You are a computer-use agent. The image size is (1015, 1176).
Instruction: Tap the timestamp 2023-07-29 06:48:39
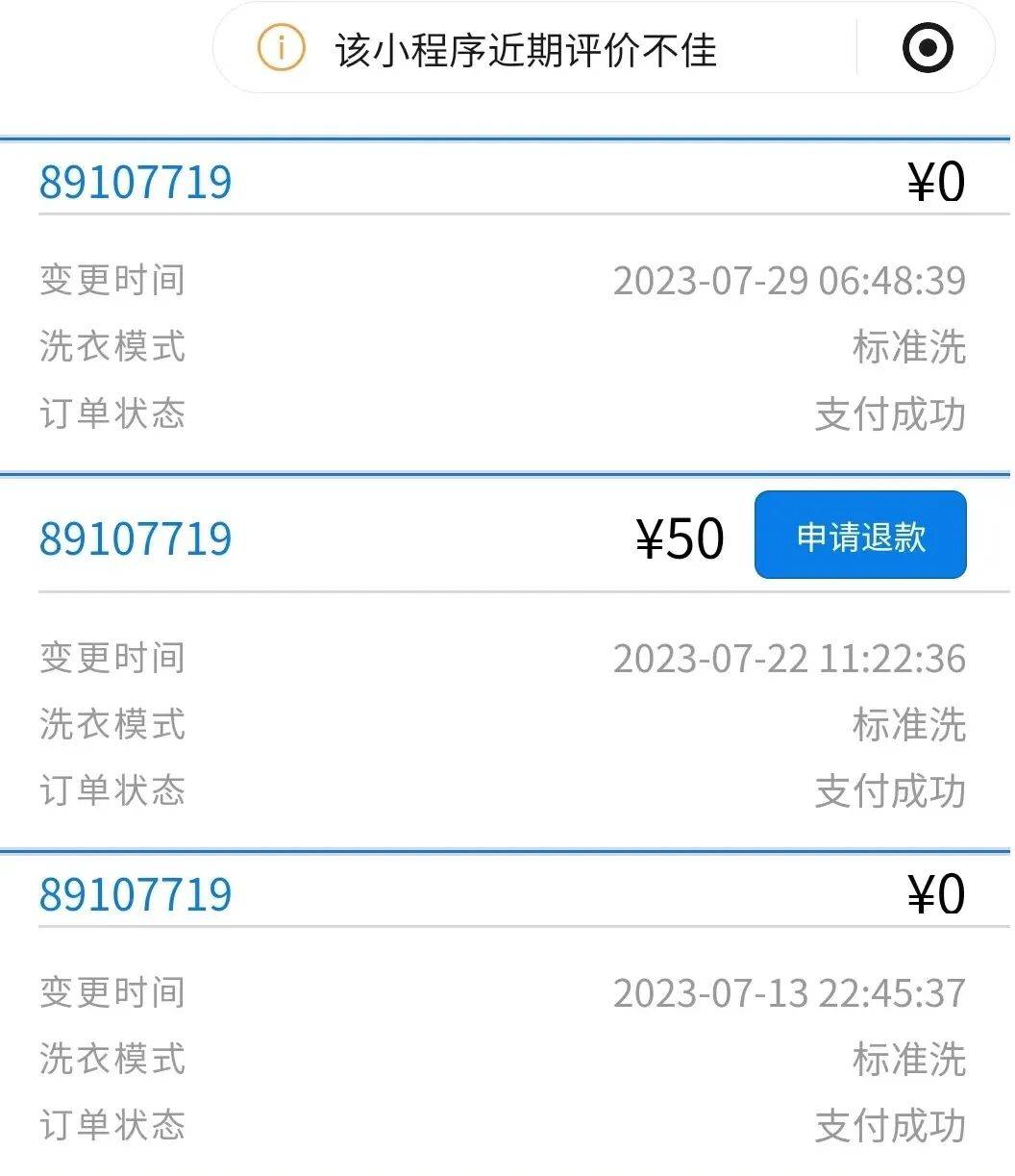point(790,280)
